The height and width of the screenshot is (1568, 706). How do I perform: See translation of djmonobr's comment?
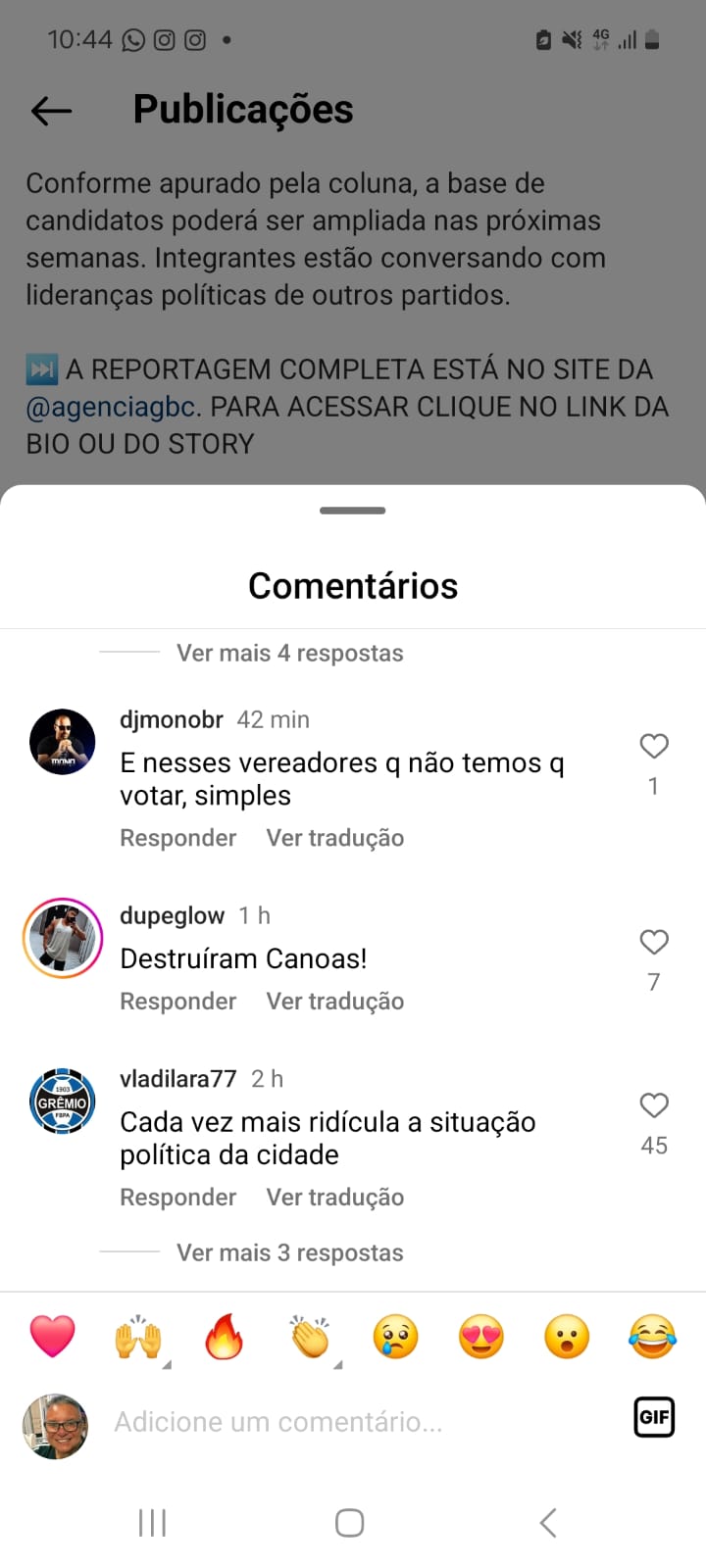334,838
